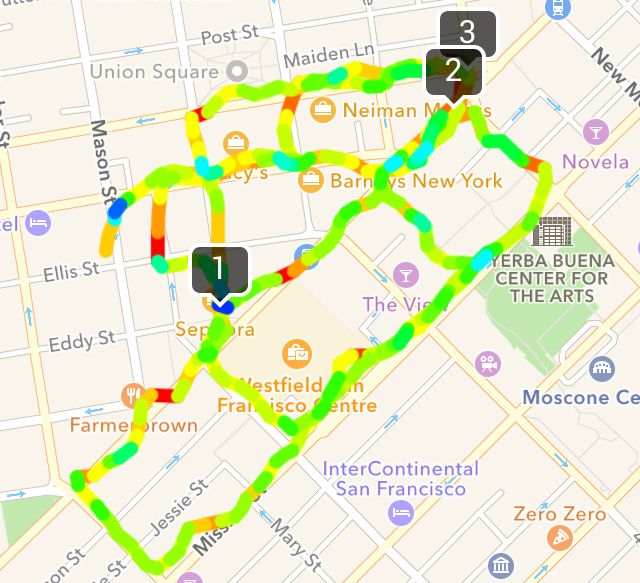Tap the InterContinental San Francisco hotel pin
Viewport: 640px width, 583px height.
pyautogui.click(x=400, y=512)
